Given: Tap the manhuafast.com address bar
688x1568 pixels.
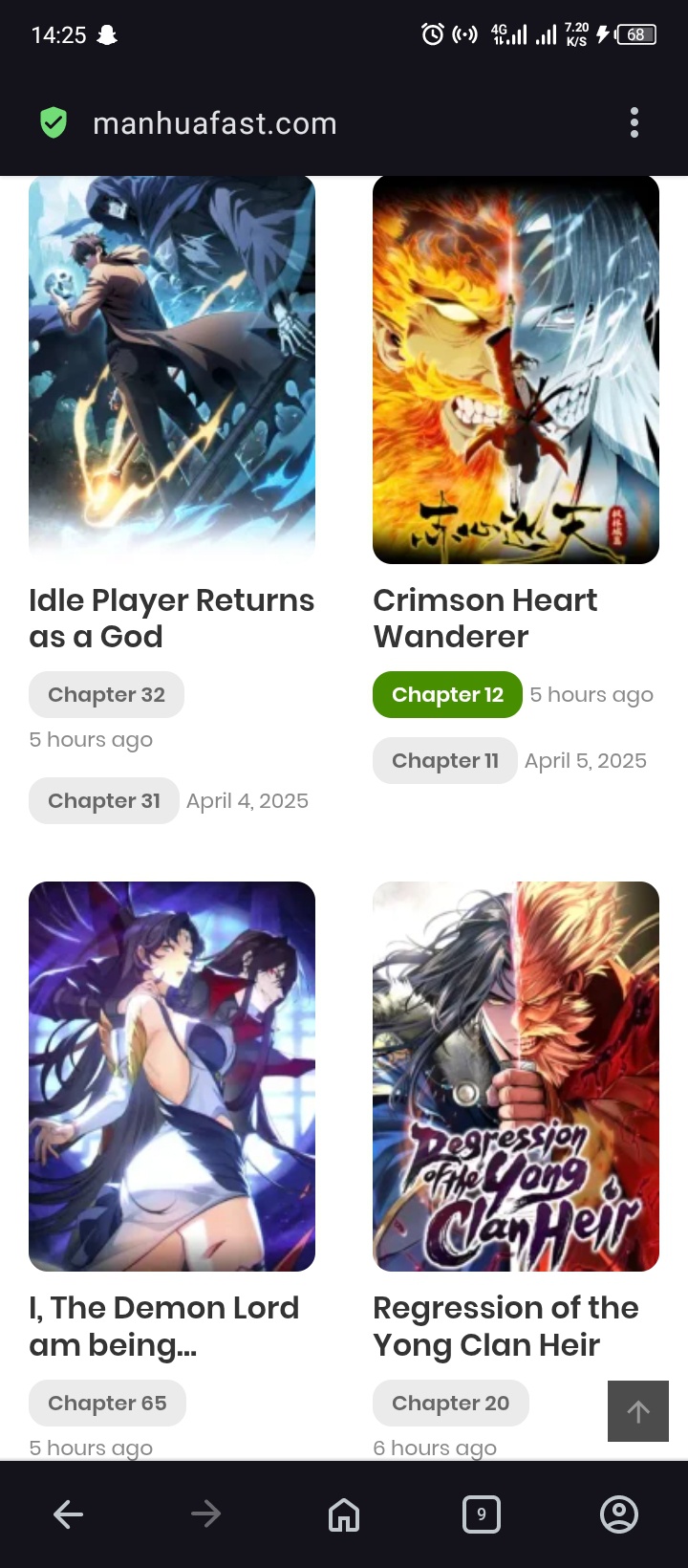Looking at the screenshot, I should [215, 123].
